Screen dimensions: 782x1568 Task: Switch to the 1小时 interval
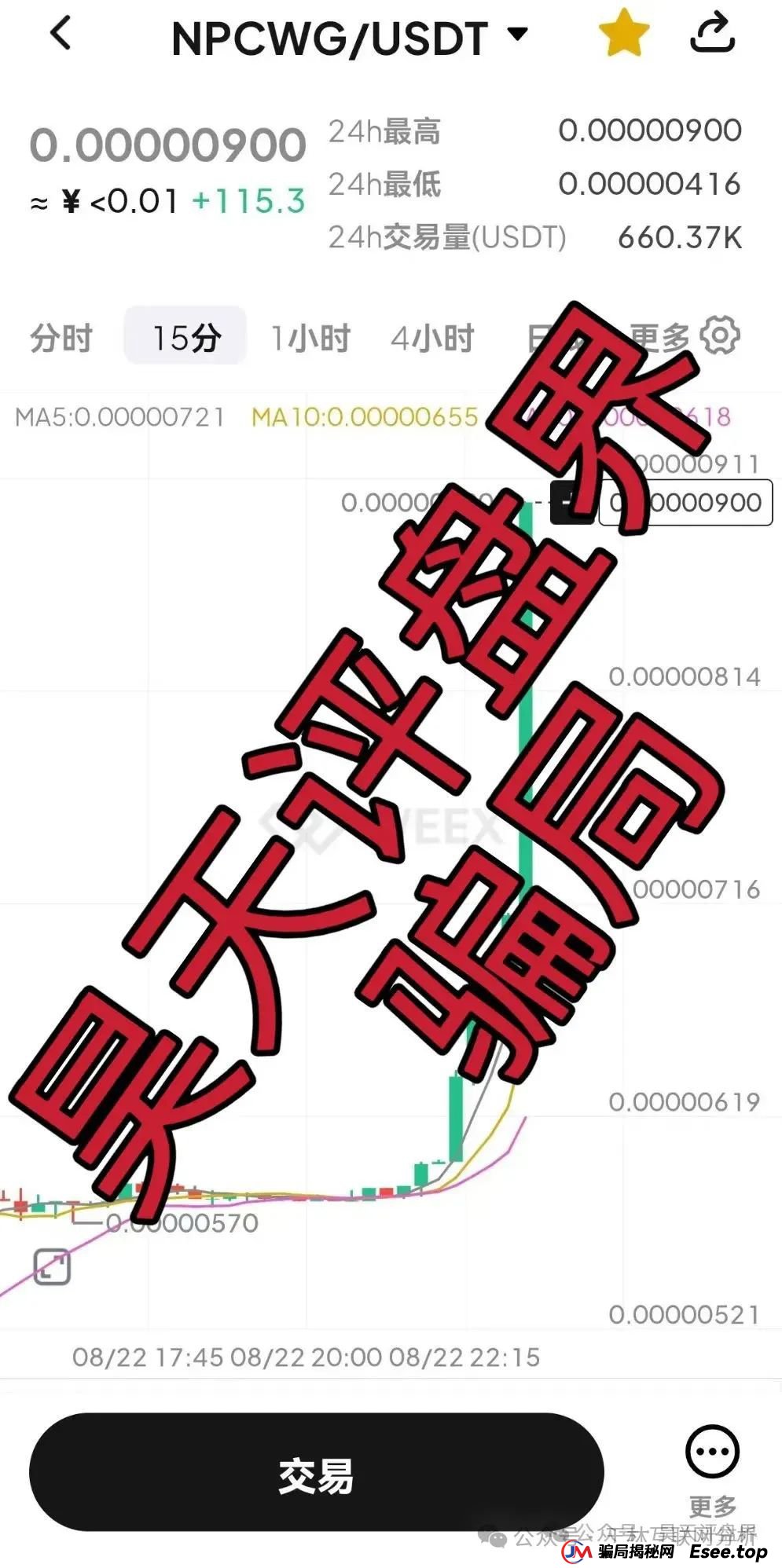(310, 338)
